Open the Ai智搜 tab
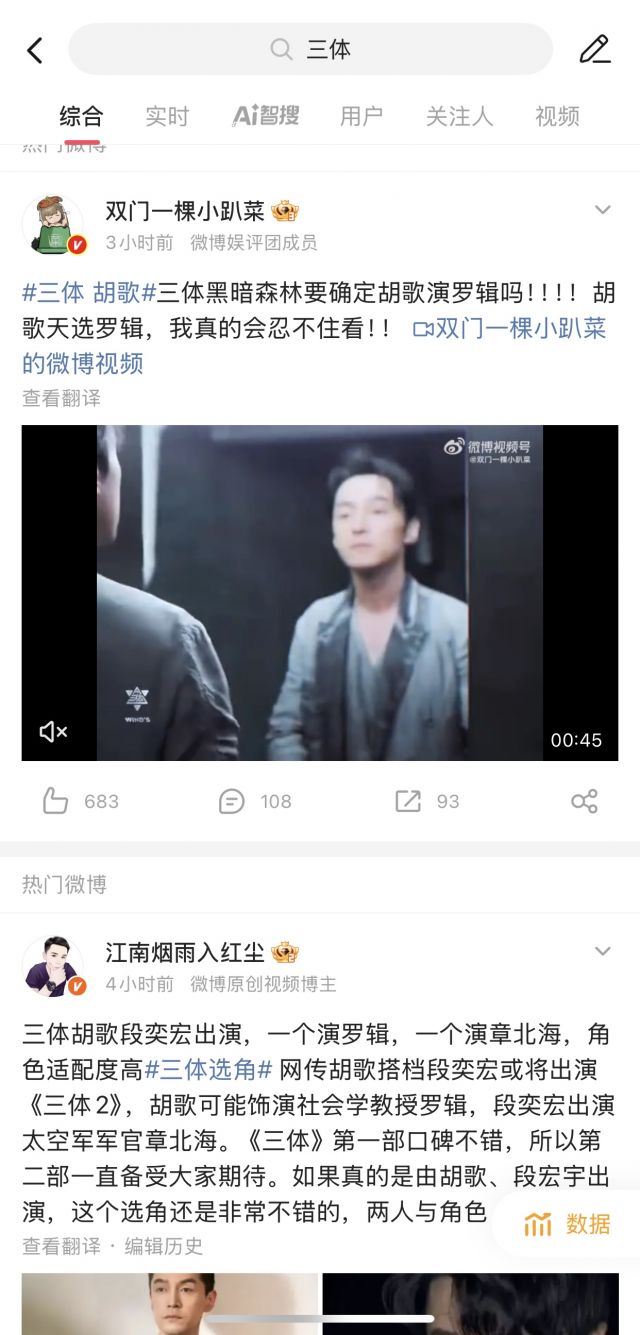Viewport: 640px width, 1335px height. (x=266, y=117)
